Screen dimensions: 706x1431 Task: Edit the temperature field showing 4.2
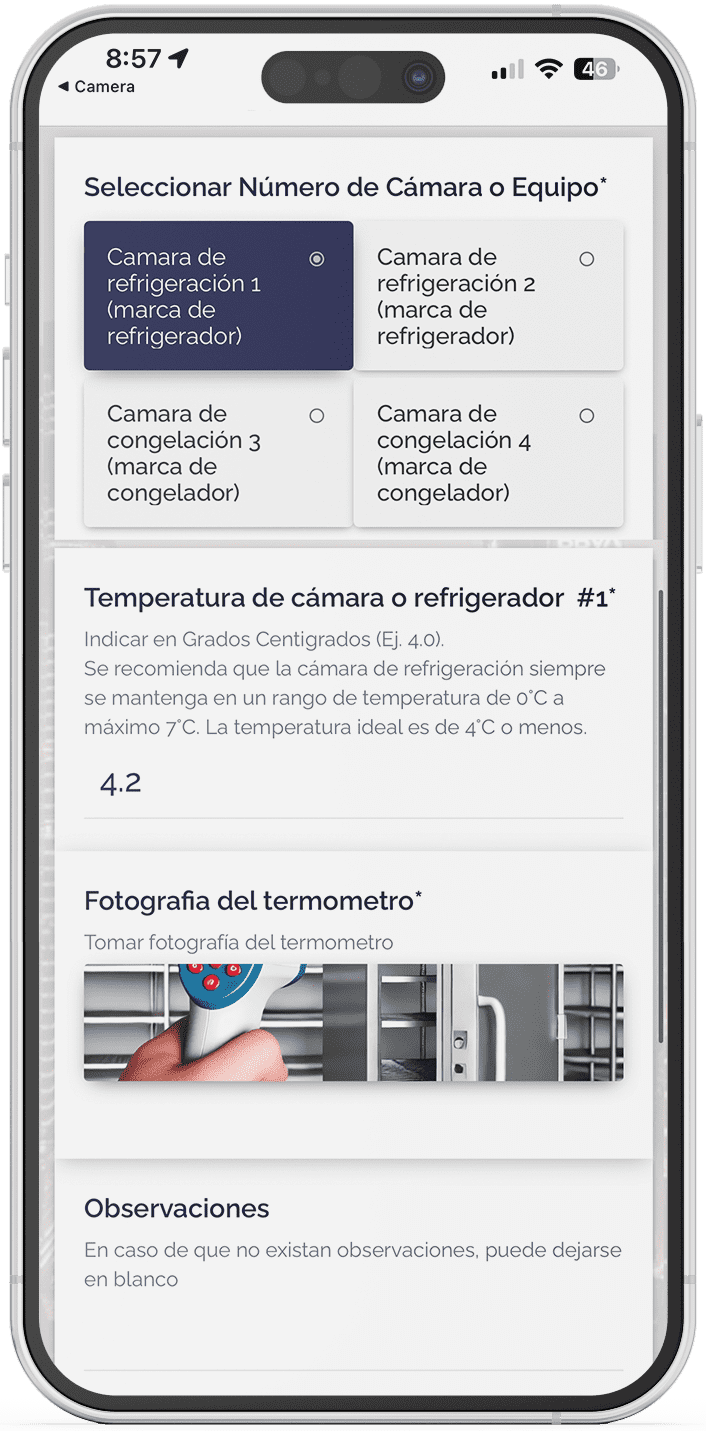352,784
